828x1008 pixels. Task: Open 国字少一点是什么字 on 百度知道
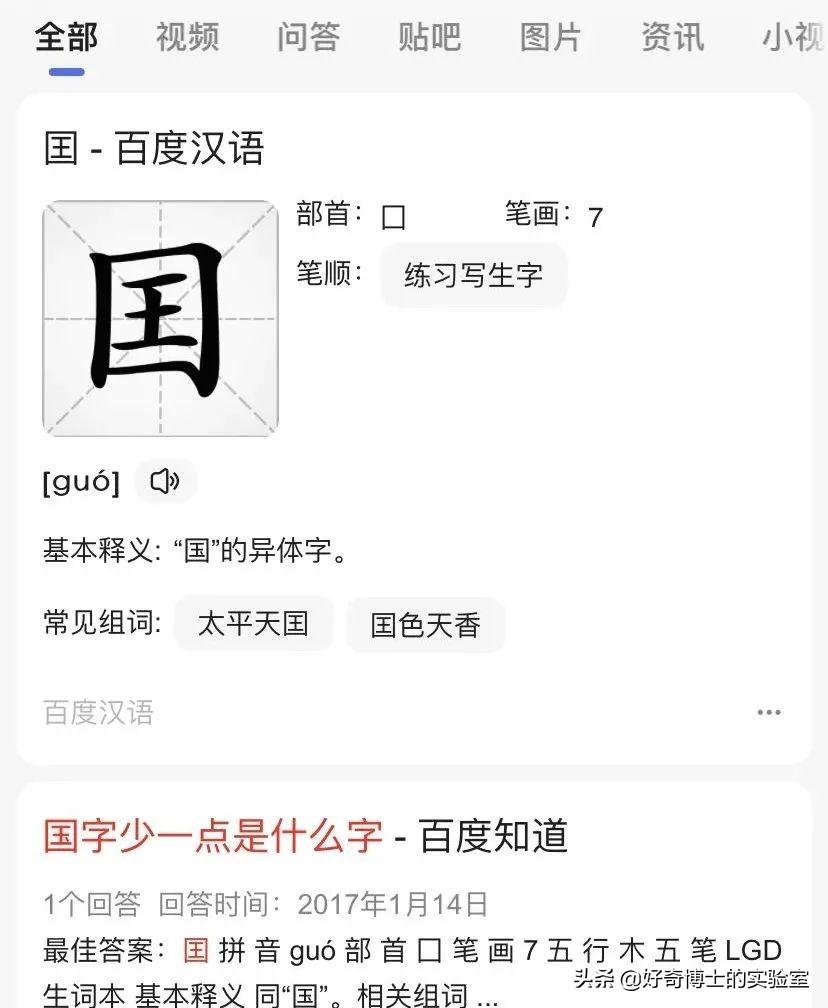tap(213, 835)
